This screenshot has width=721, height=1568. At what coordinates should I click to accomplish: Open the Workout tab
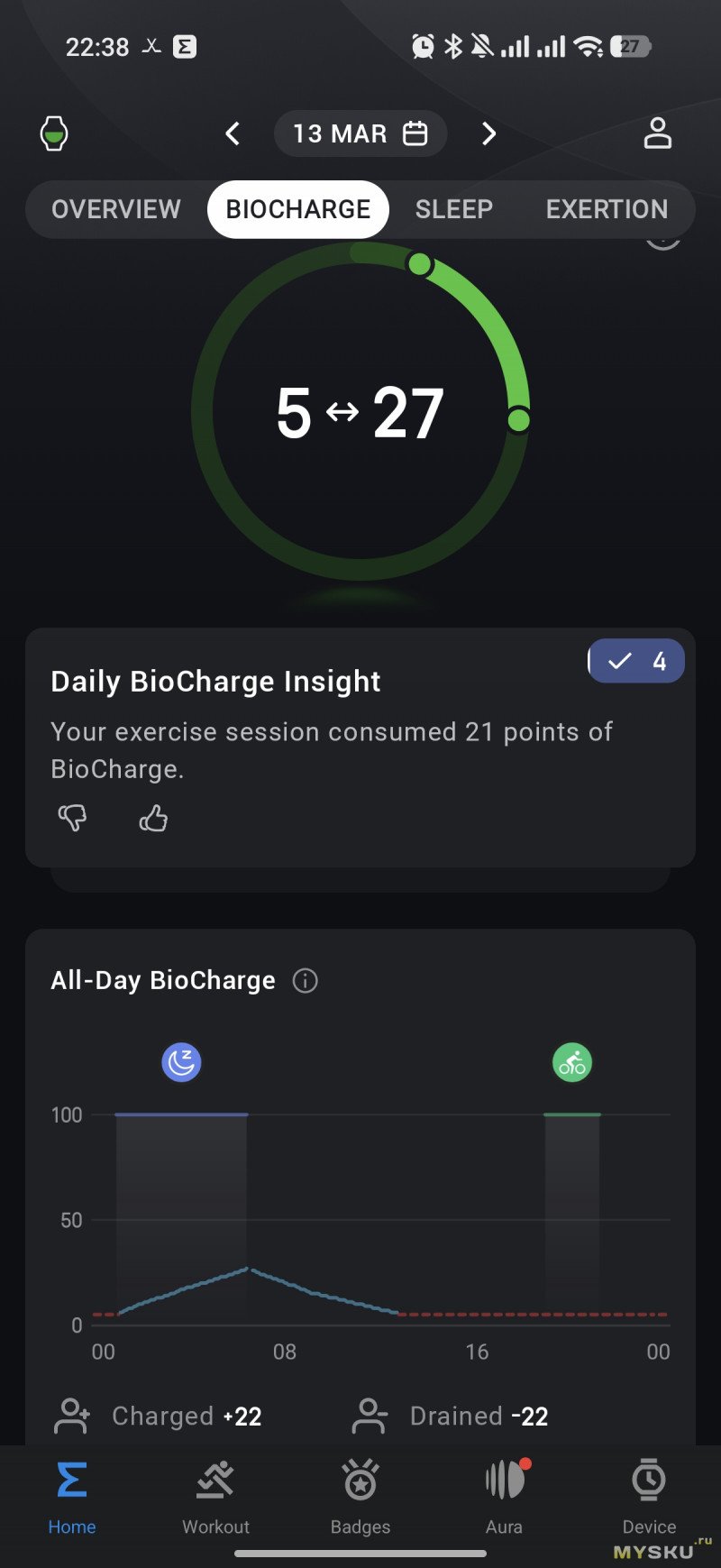click(215, 1499)
